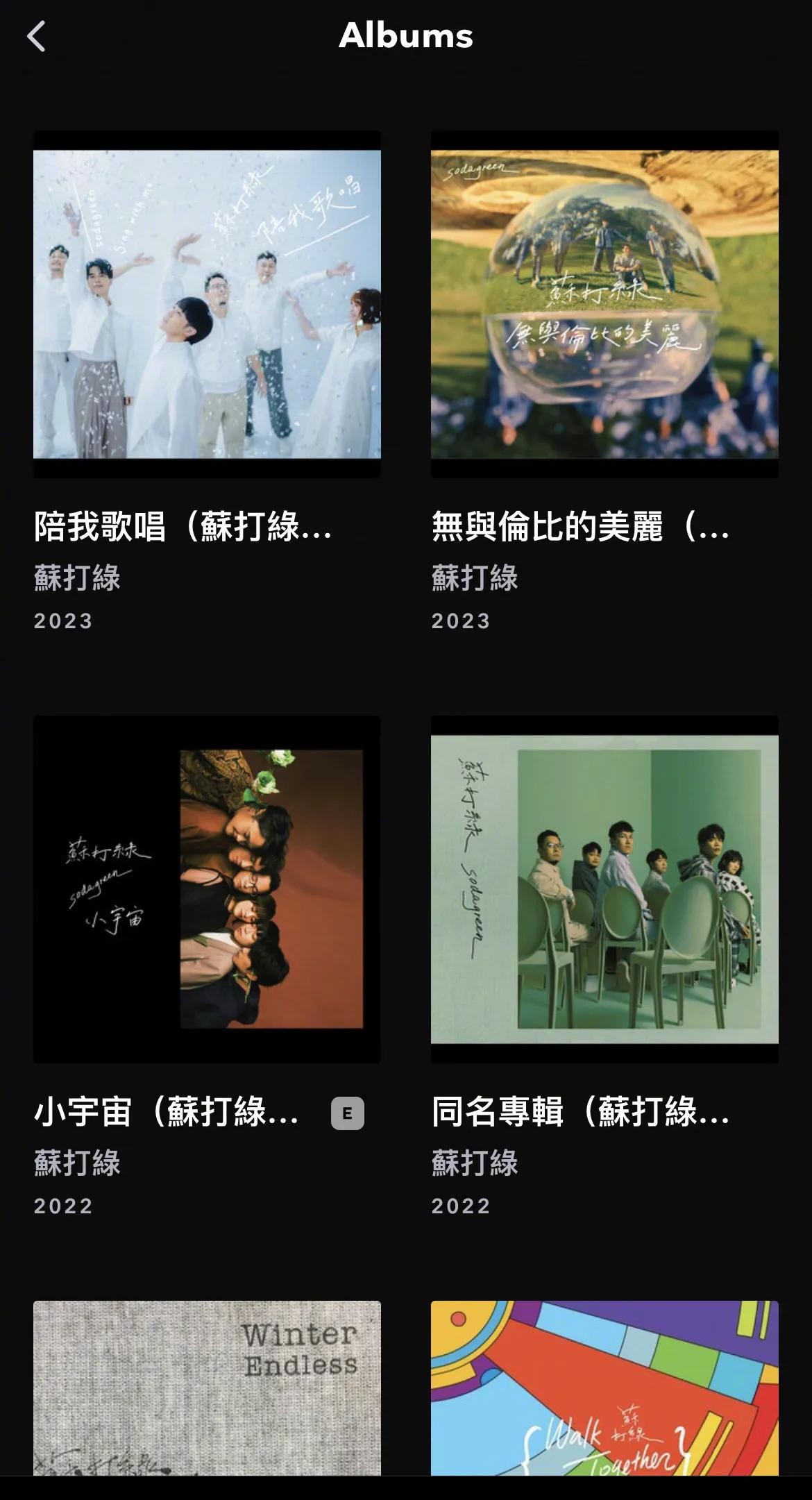Open the album 小宇宙
The height and width of the screenshot is (1500, 812).
207,888
